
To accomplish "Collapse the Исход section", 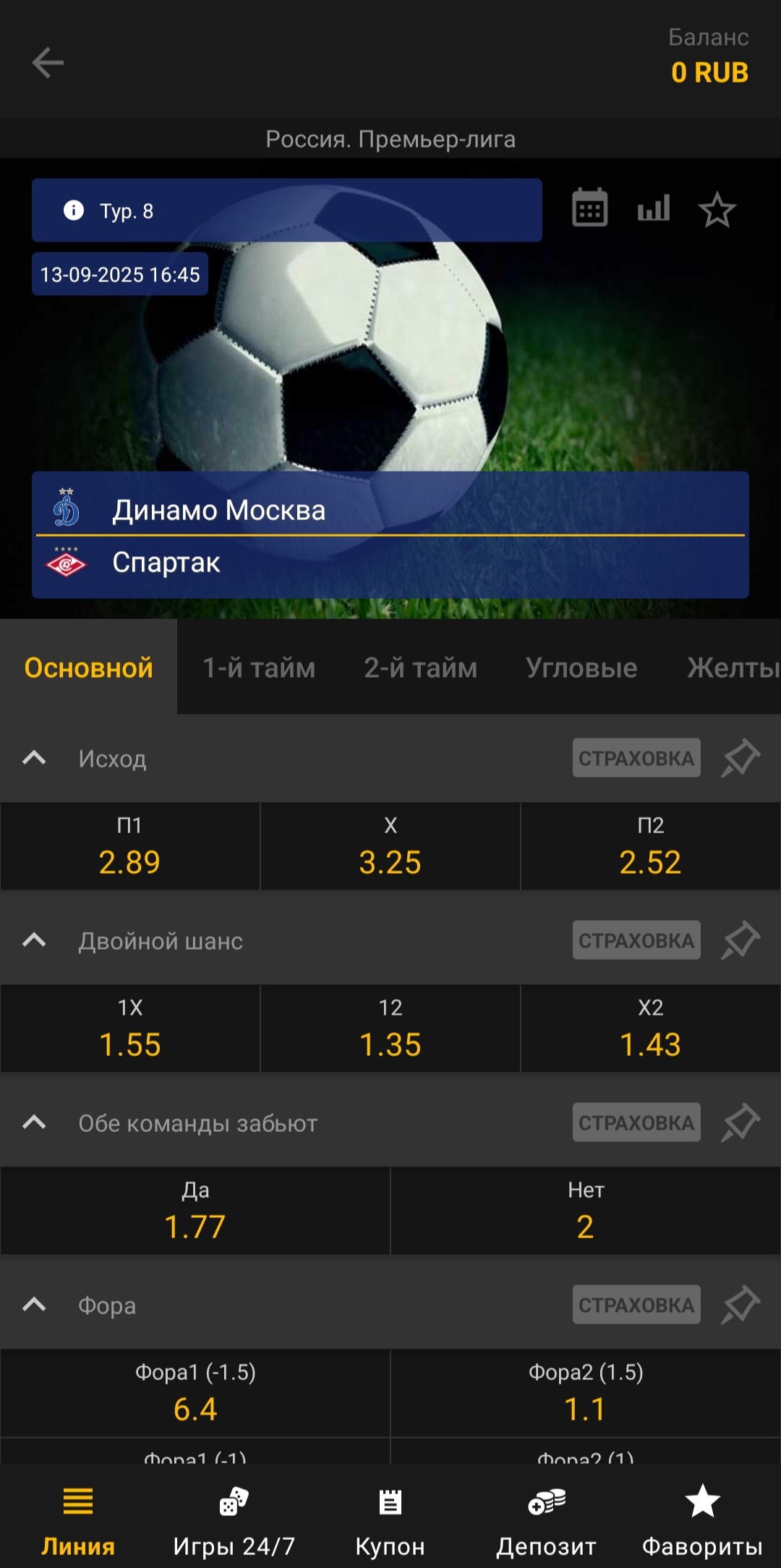I will click(34, 758).
